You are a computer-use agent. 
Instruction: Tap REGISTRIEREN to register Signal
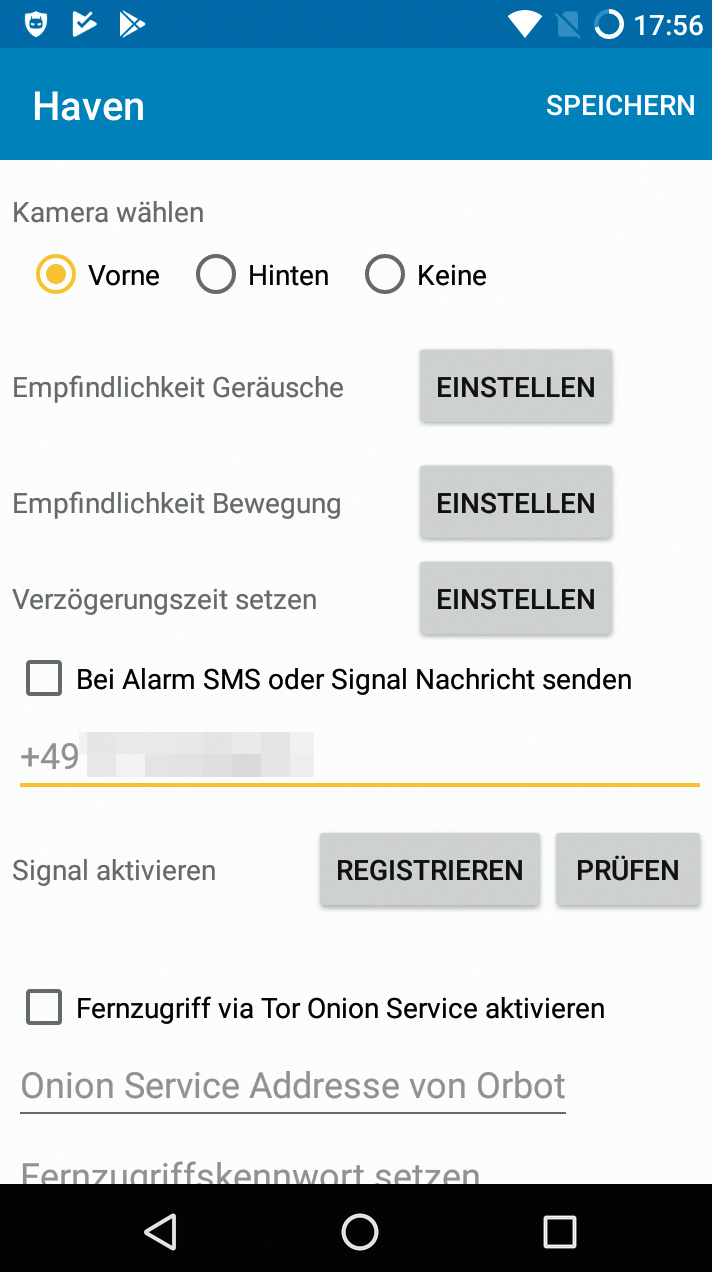click(x=430, y=870)
